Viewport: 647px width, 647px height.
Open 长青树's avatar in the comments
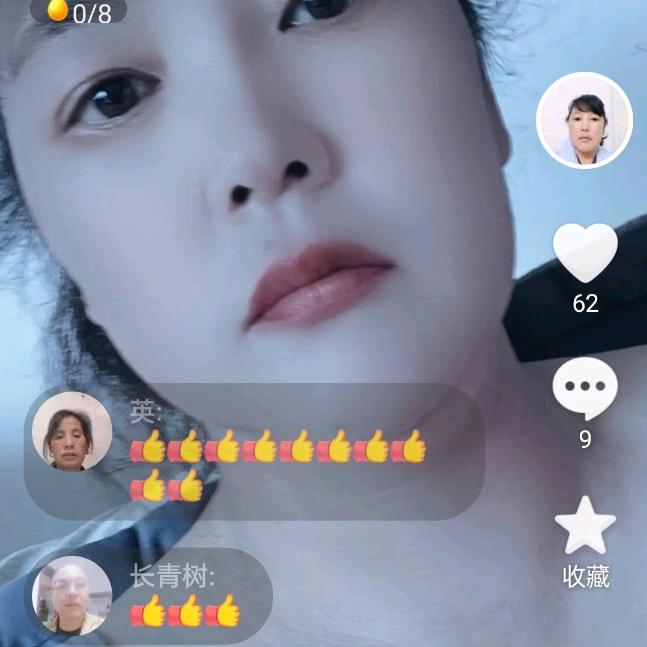pos(71,595)
